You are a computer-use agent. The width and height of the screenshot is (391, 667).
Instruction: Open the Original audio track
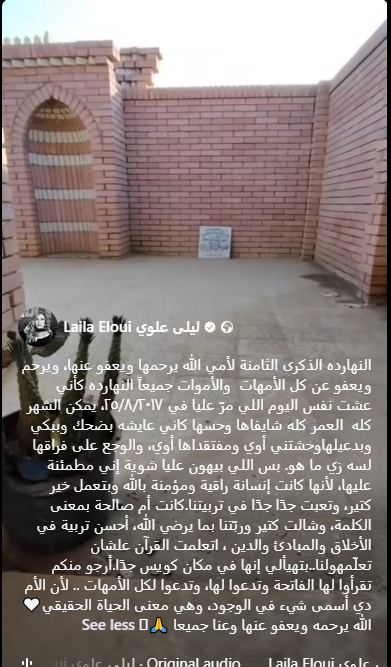pyautogui.click(x=194, y=662)
